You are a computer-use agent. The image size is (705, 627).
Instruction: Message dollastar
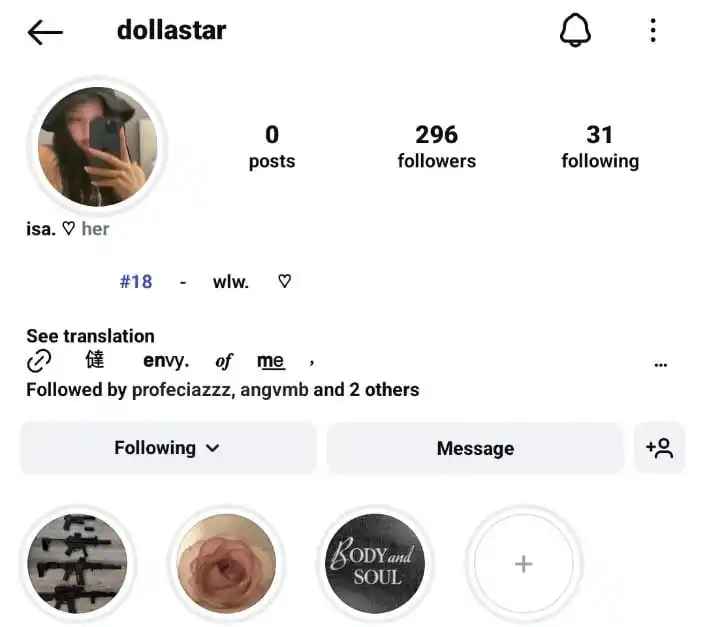pyautogui.click(x=475, y=448)
